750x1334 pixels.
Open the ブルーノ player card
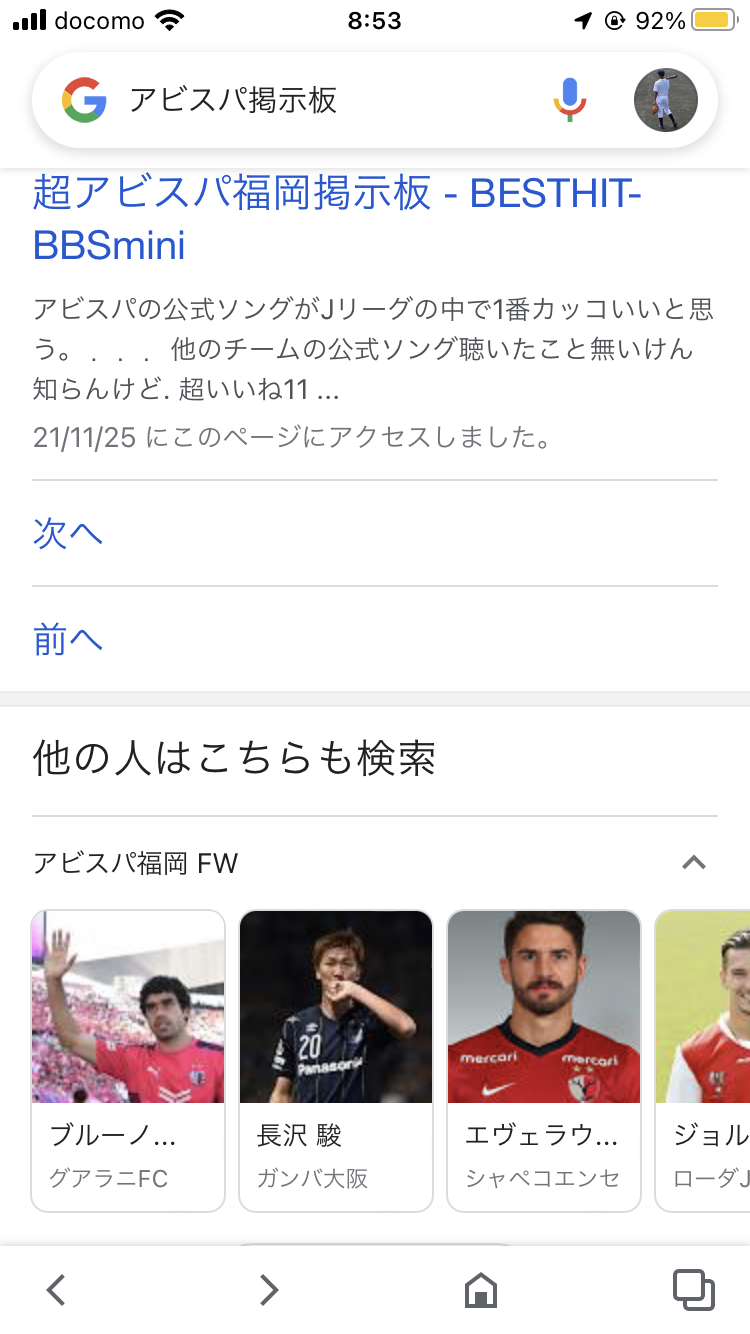(x=128, y=1060)
